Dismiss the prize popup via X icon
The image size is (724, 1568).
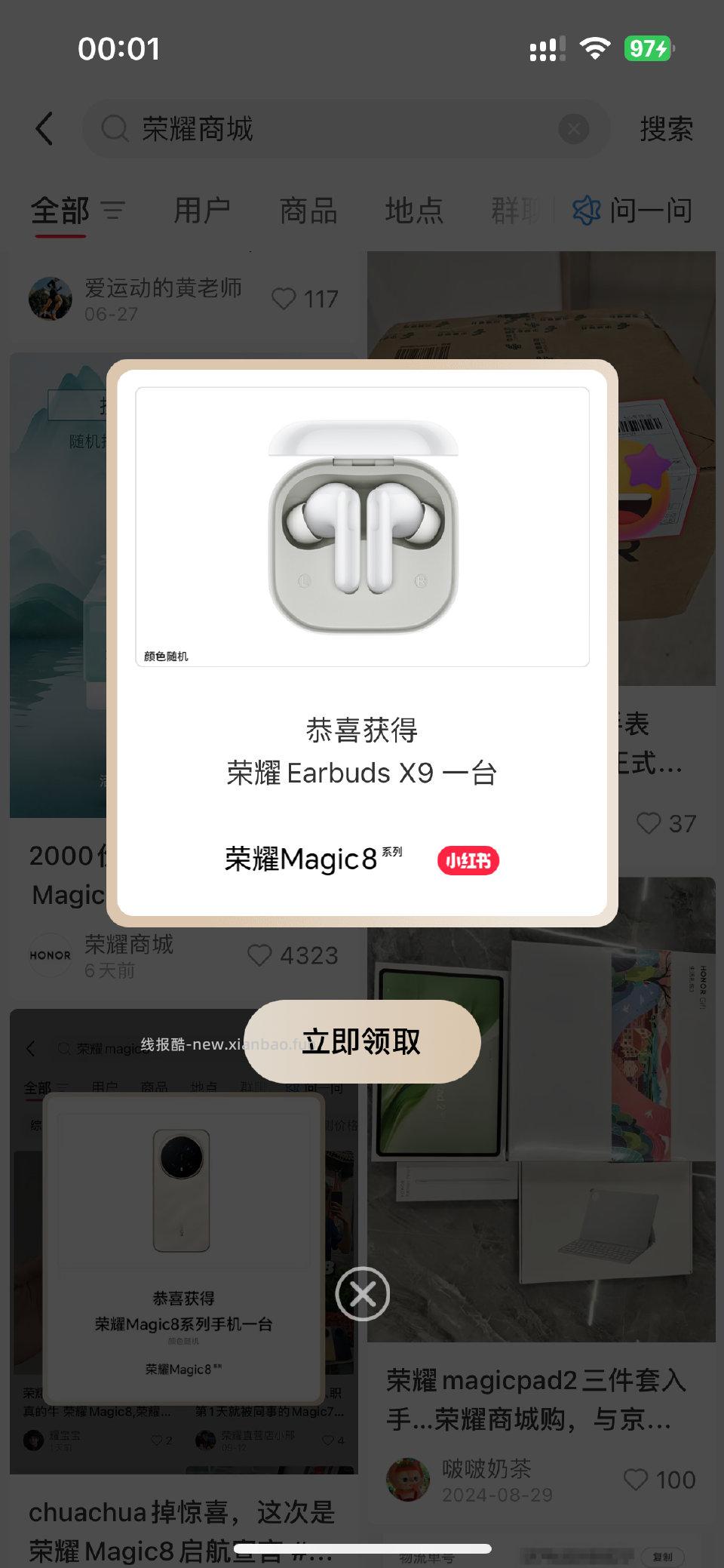[363, 1294]
